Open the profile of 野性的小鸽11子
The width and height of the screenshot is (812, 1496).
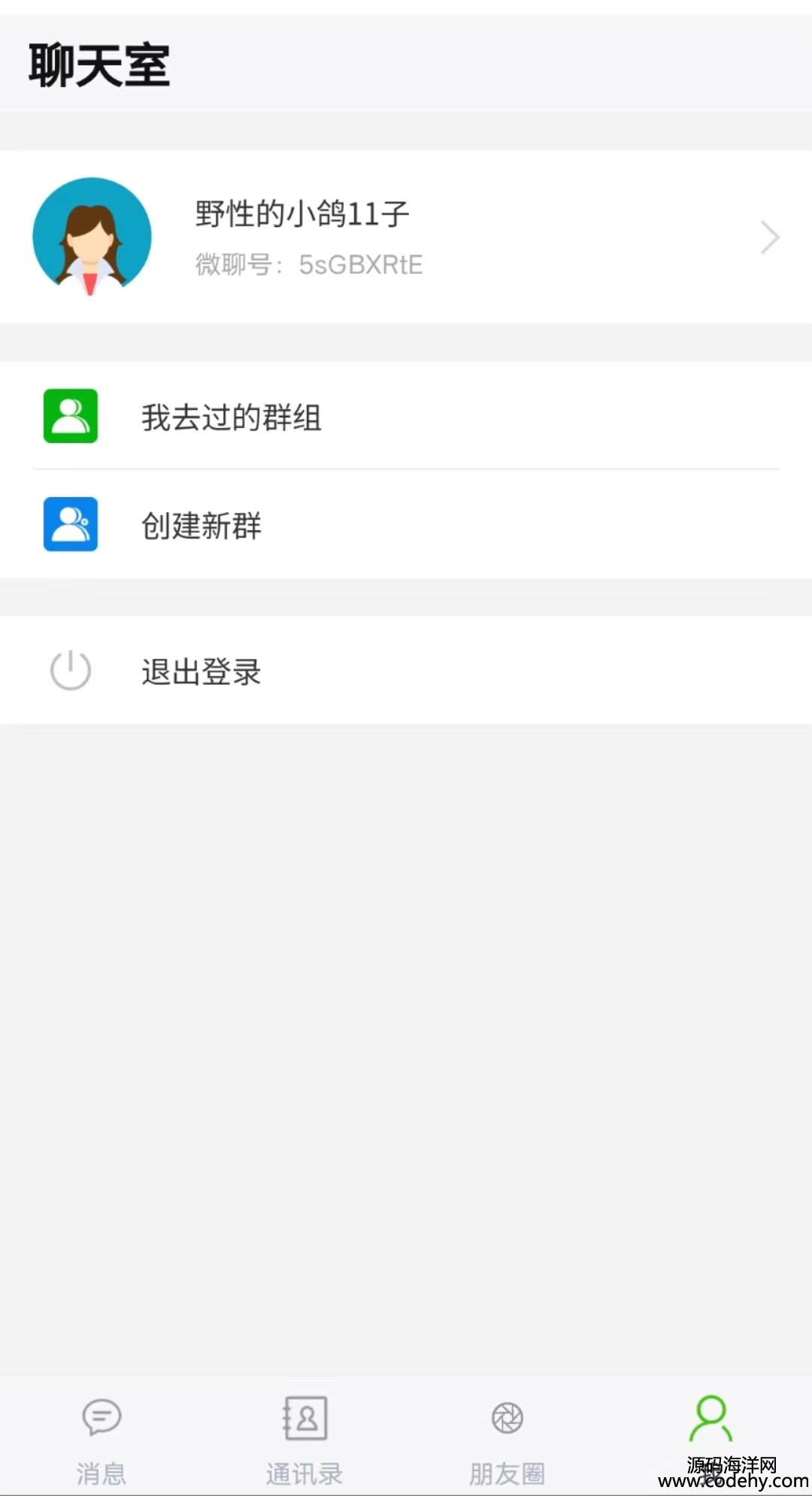(x=406, y=237)
